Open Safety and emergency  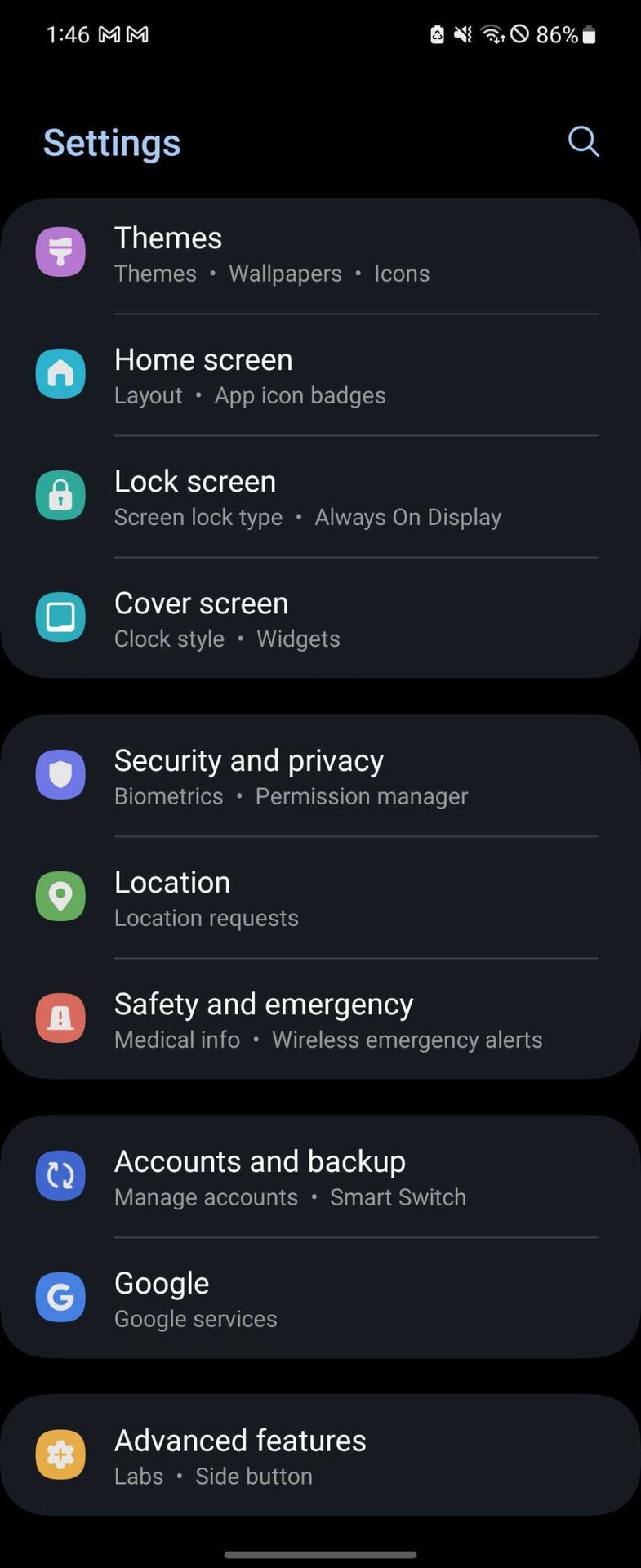[x=318, y=1019]
